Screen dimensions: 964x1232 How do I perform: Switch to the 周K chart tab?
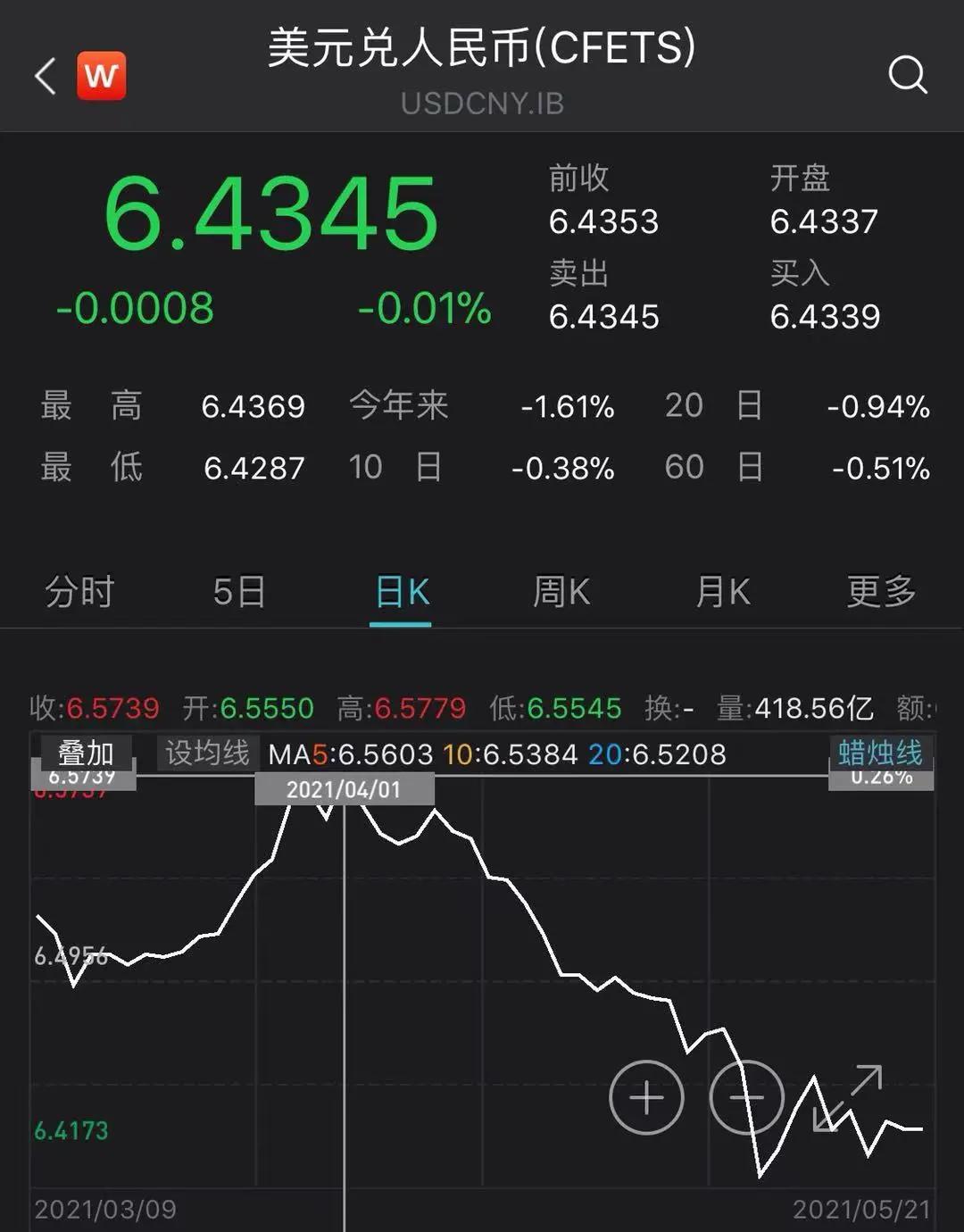561,592
